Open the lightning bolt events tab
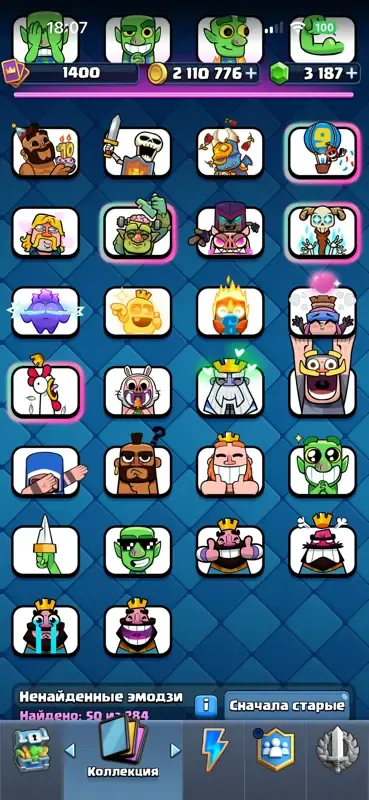369x800 pixels. (215, 749)
